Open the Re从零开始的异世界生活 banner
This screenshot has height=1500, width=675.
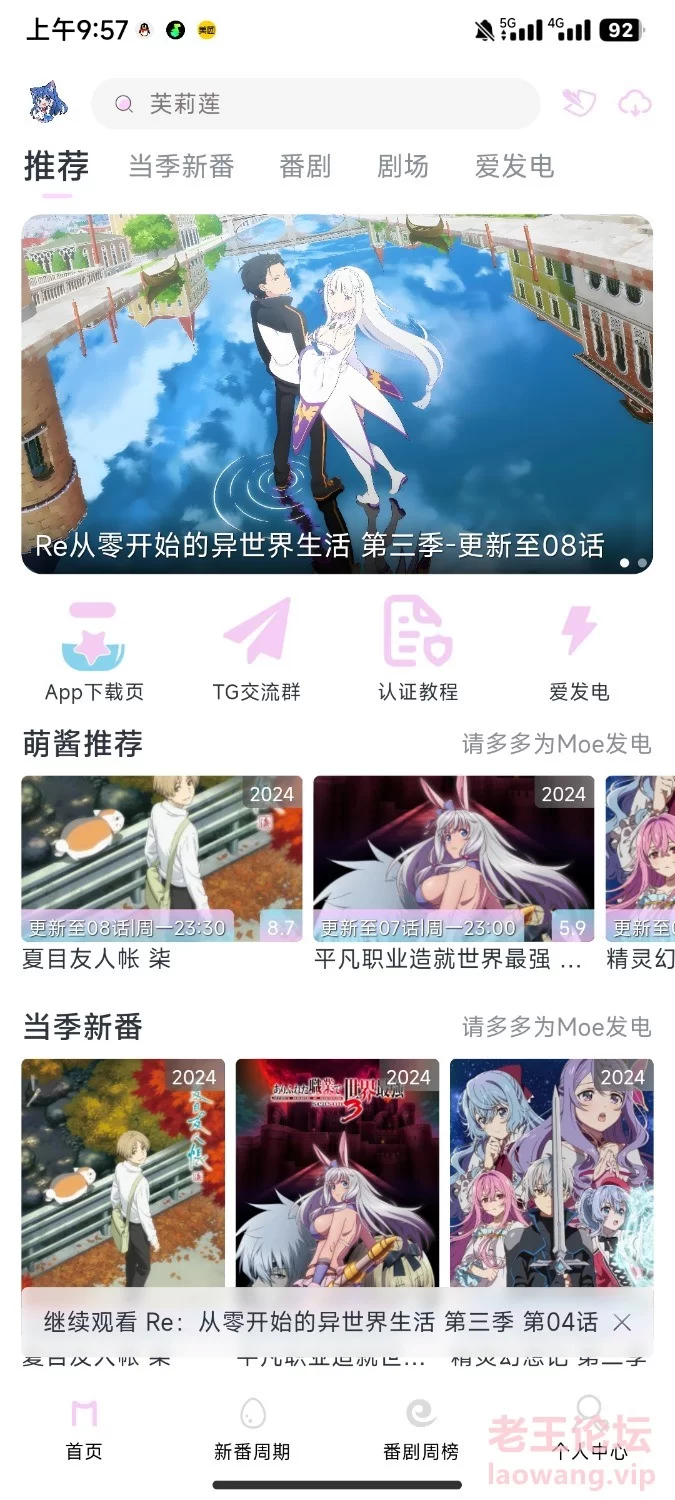337,394
